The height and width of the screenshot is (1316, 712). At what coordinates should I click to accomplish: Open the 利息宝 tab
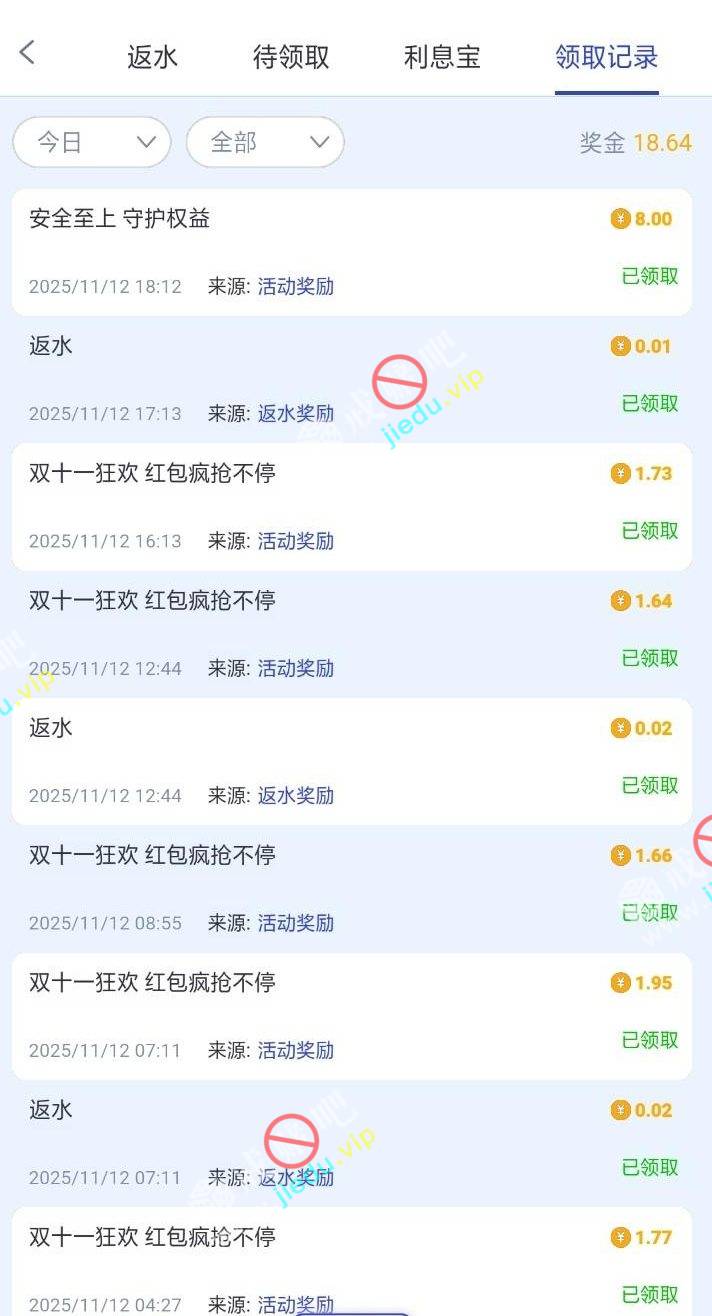442,57
